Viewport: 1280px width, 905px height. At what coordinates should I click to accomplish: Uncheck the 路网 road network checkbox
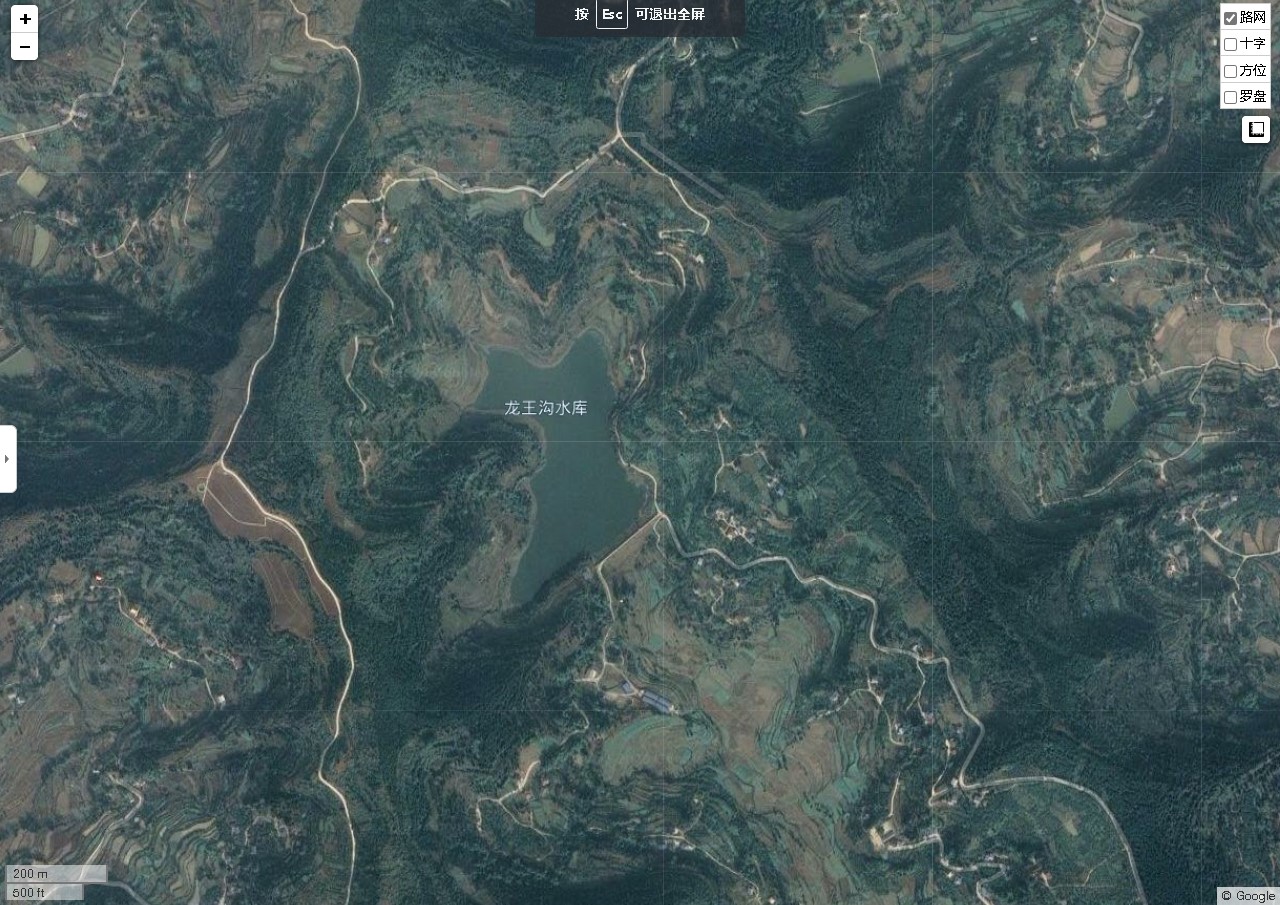[x=1231, y=18]
